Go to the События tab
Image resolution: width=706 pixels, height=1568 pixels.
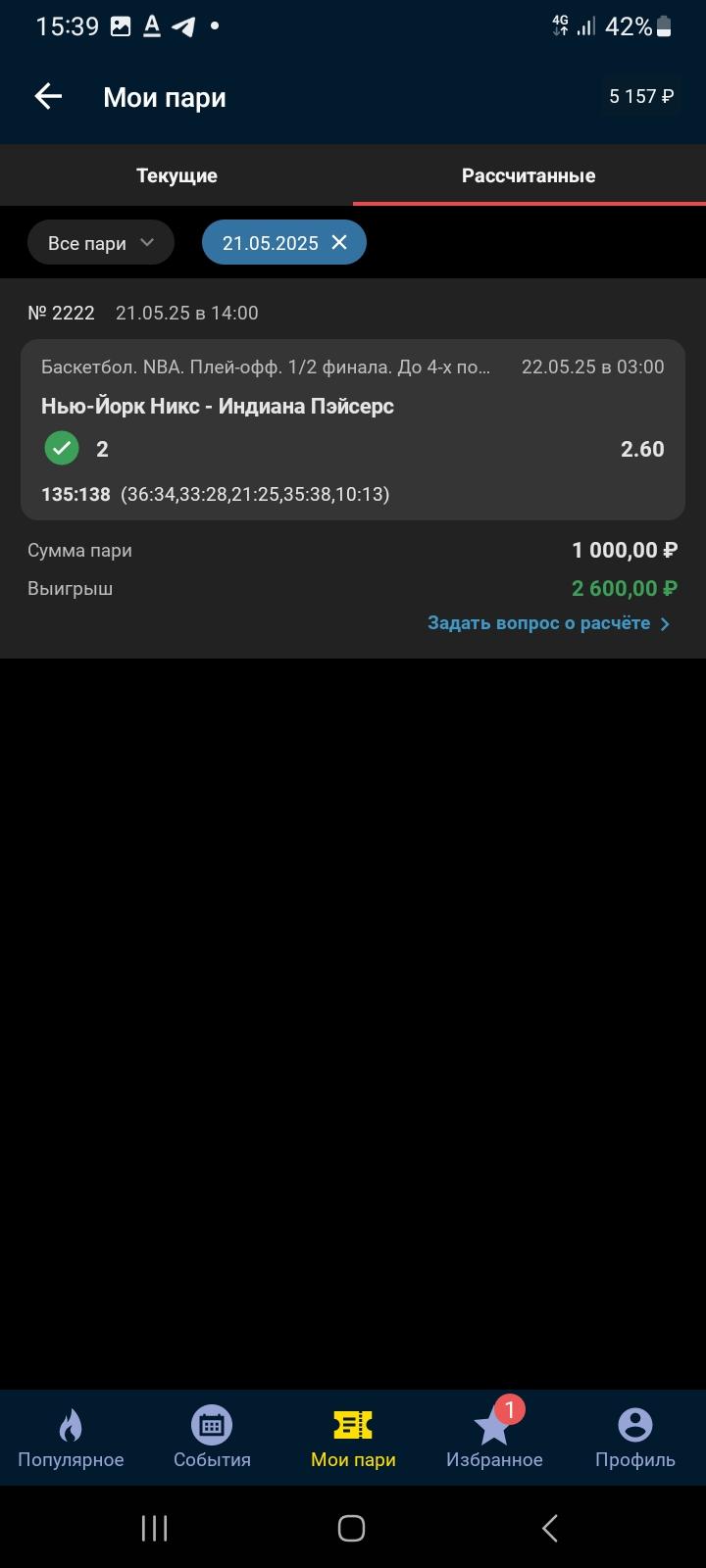pos(212,1438)
